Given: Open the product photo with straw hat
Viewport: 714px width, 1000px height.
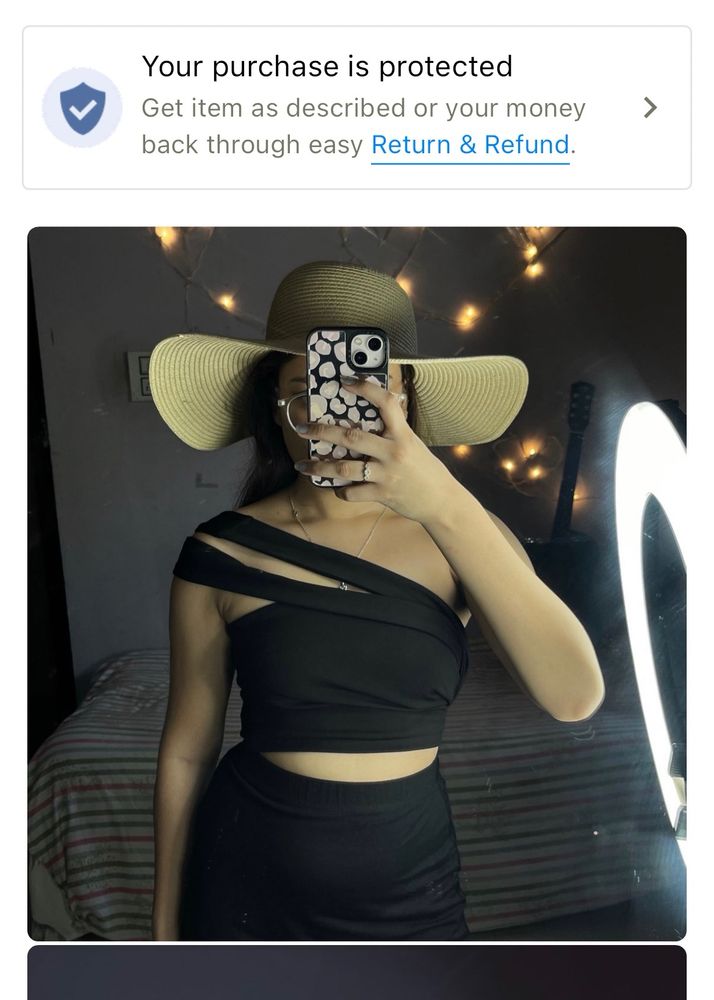Looking at the screenshot, I should pos(357,583).
